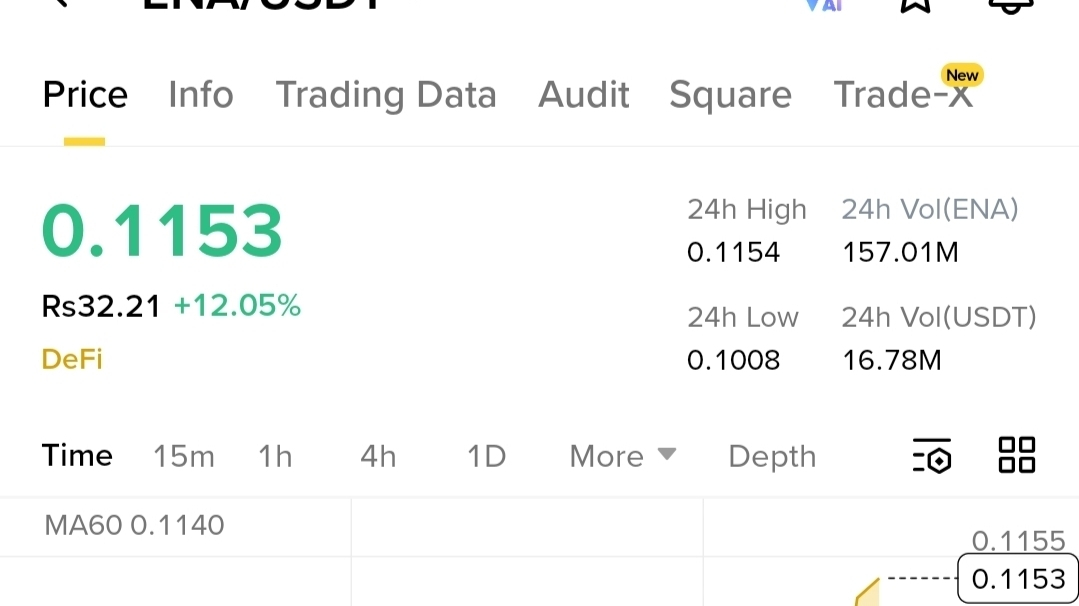1079x606 pixels.
Task: Expand the More intervals dropdown
Action: 622,457
